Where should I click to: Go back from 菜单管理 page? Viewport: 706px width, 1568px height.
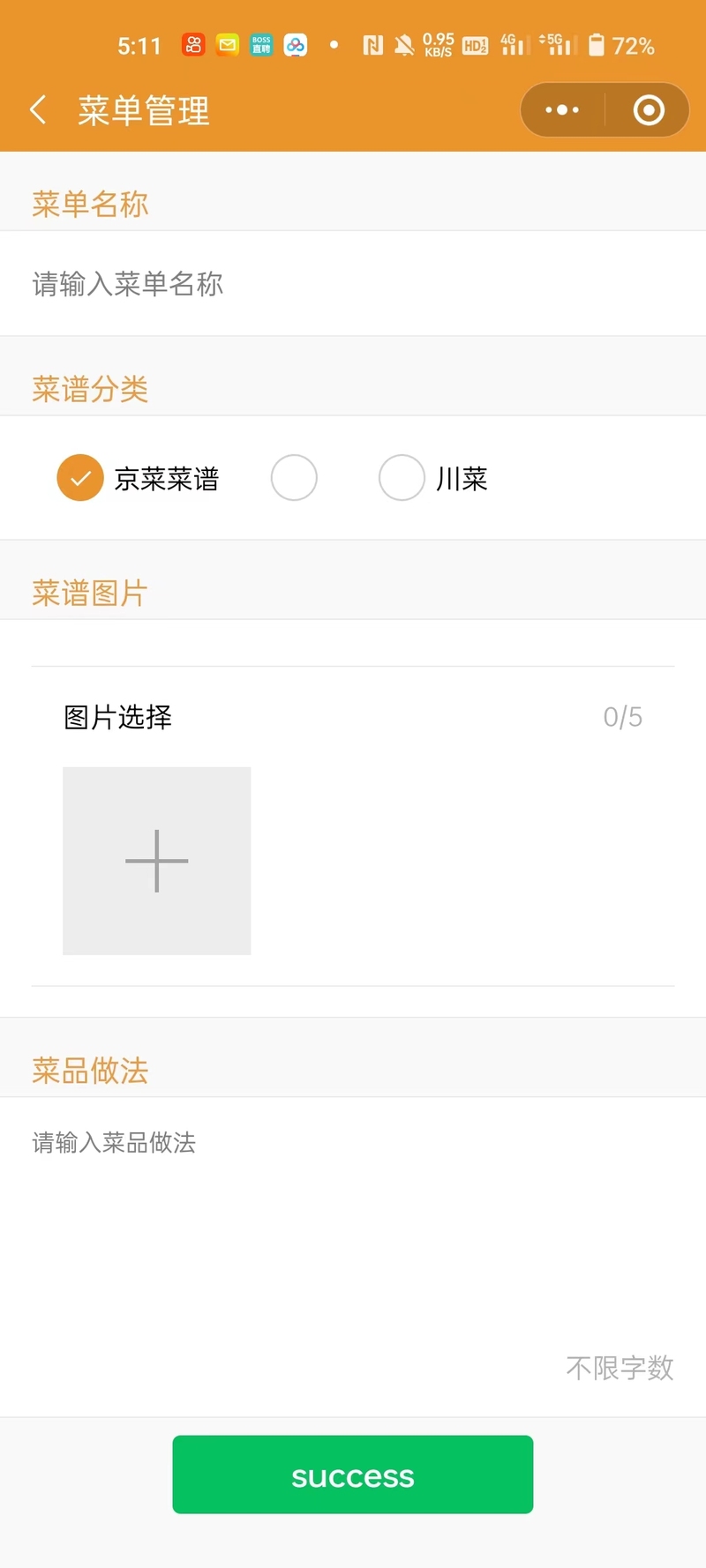click(x=38, y=110)
